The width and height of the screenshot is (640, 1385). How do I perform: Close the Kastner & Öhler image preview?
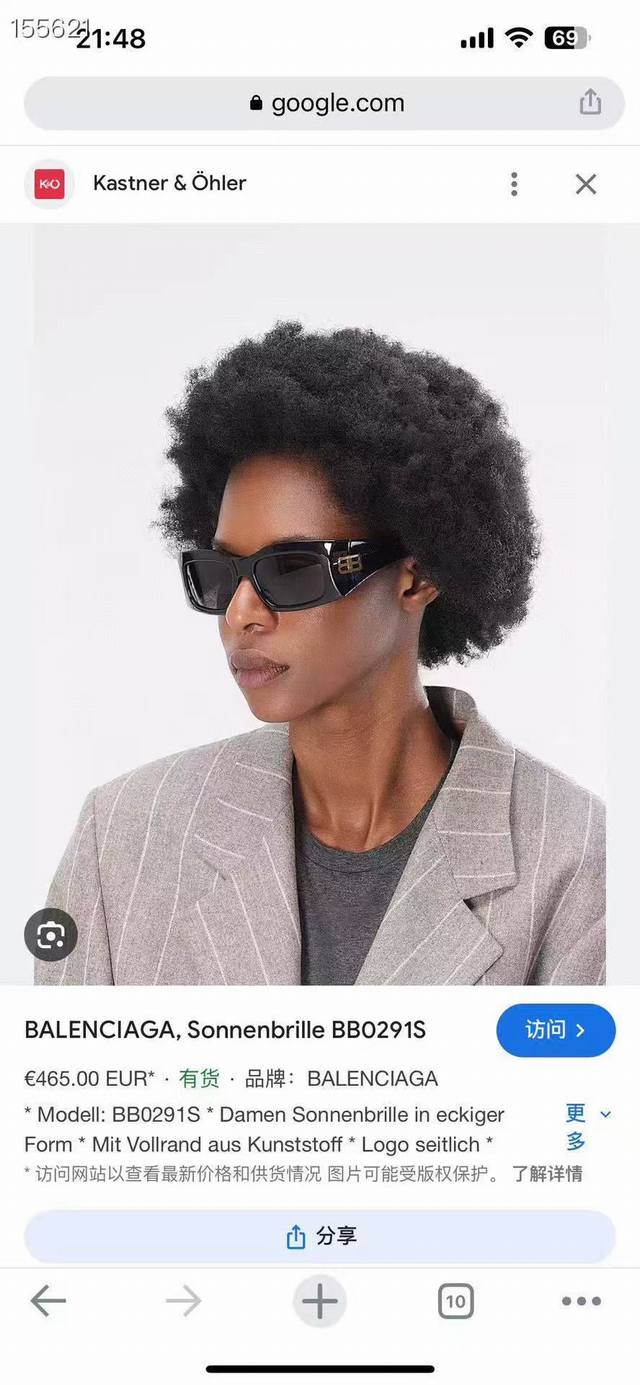[x=586, y=183]
